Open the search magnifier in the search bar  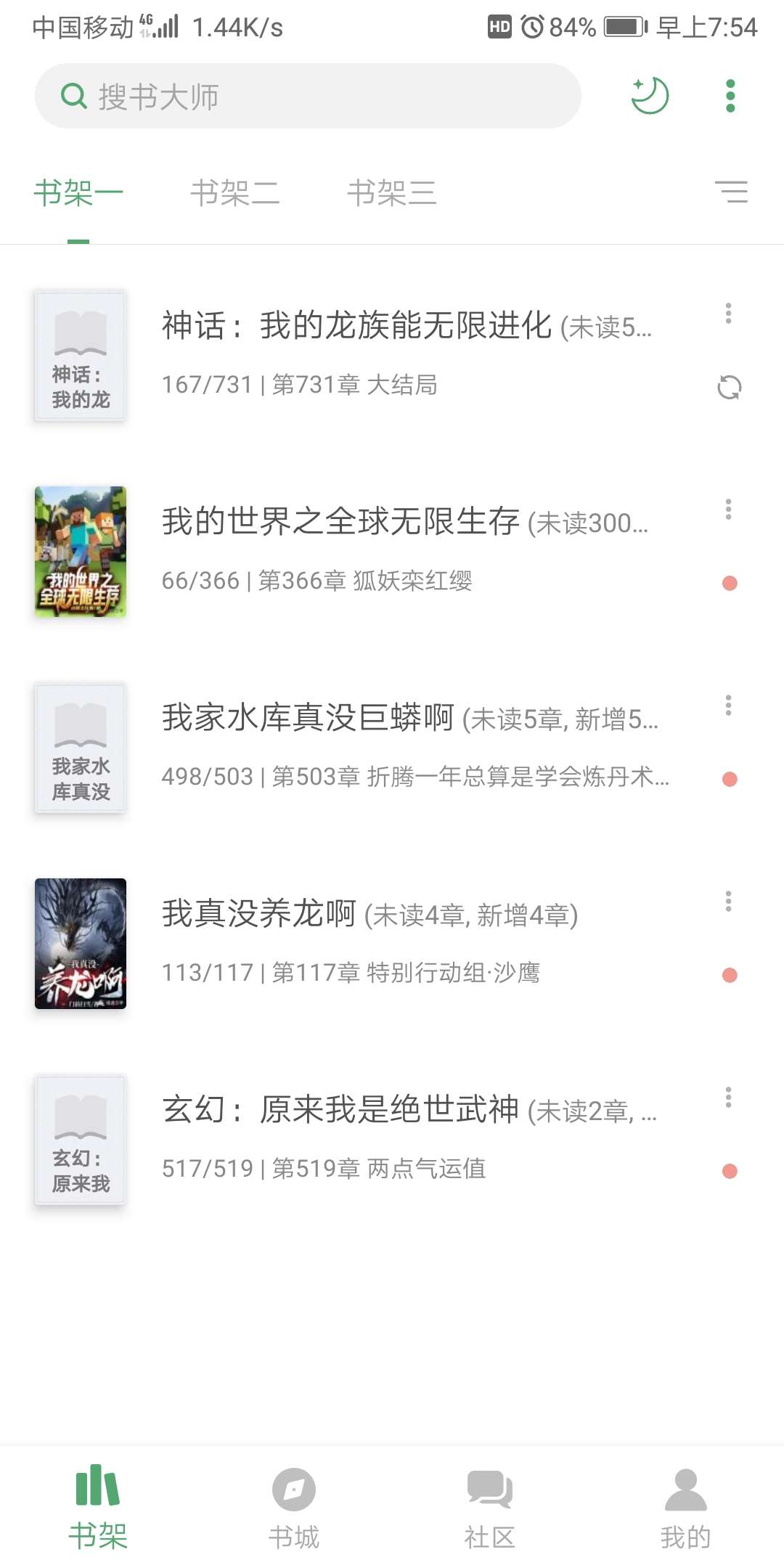click(x=73, y=96)
